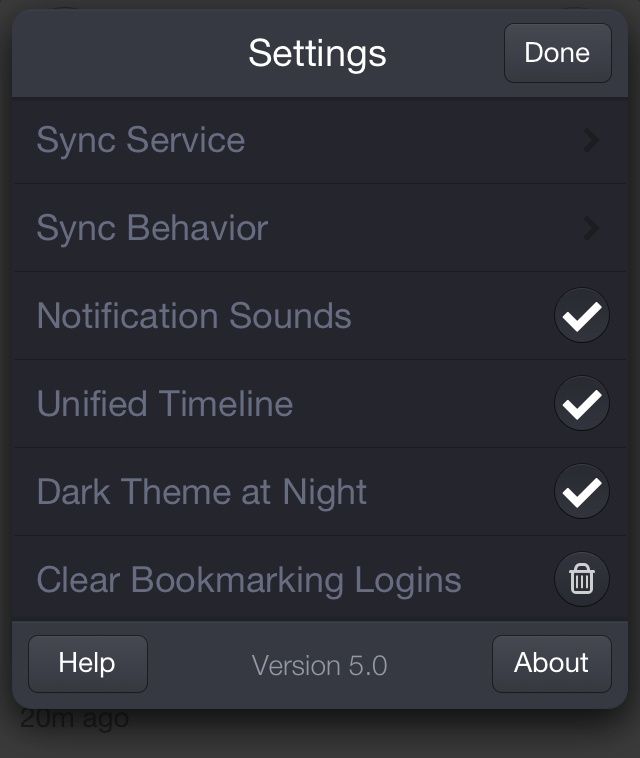Image resolution: width=640 pixels, height=758 pixels.
Task: Open the Help page
Action: 87,663
